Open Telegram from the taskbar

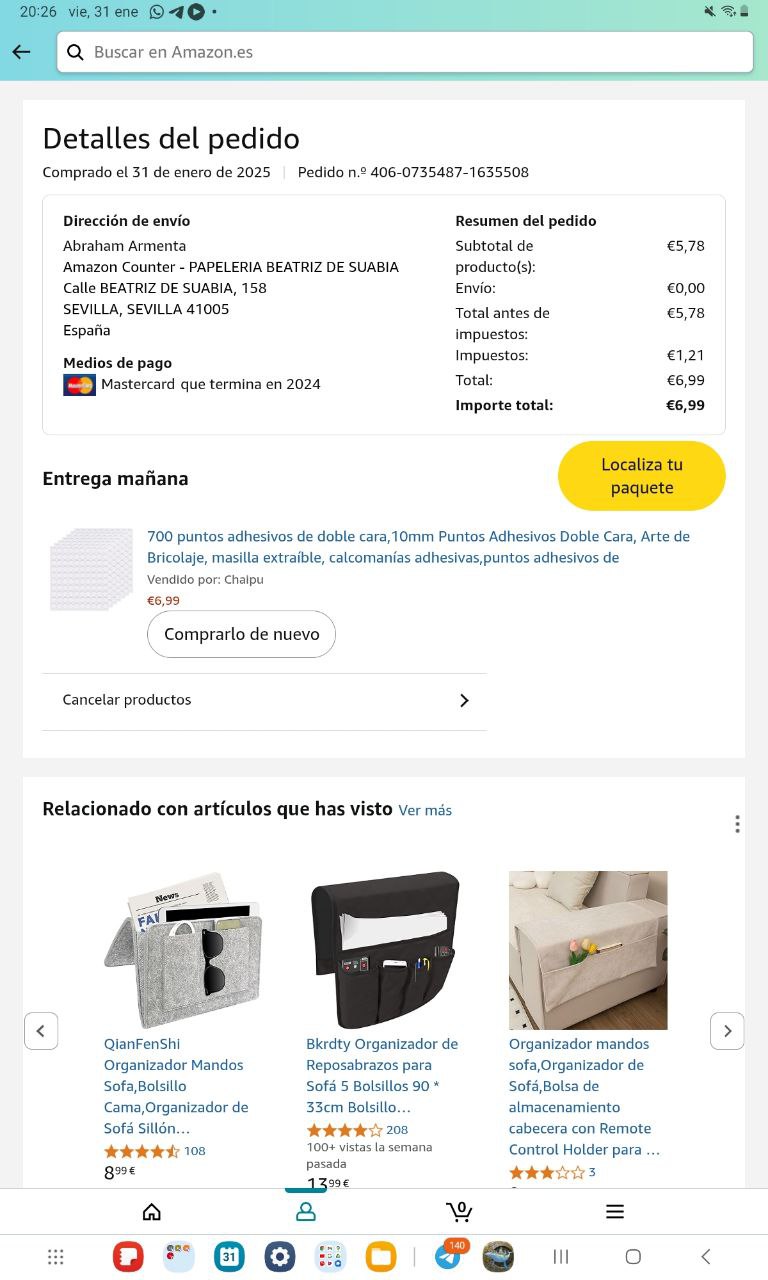point(448,1257)
